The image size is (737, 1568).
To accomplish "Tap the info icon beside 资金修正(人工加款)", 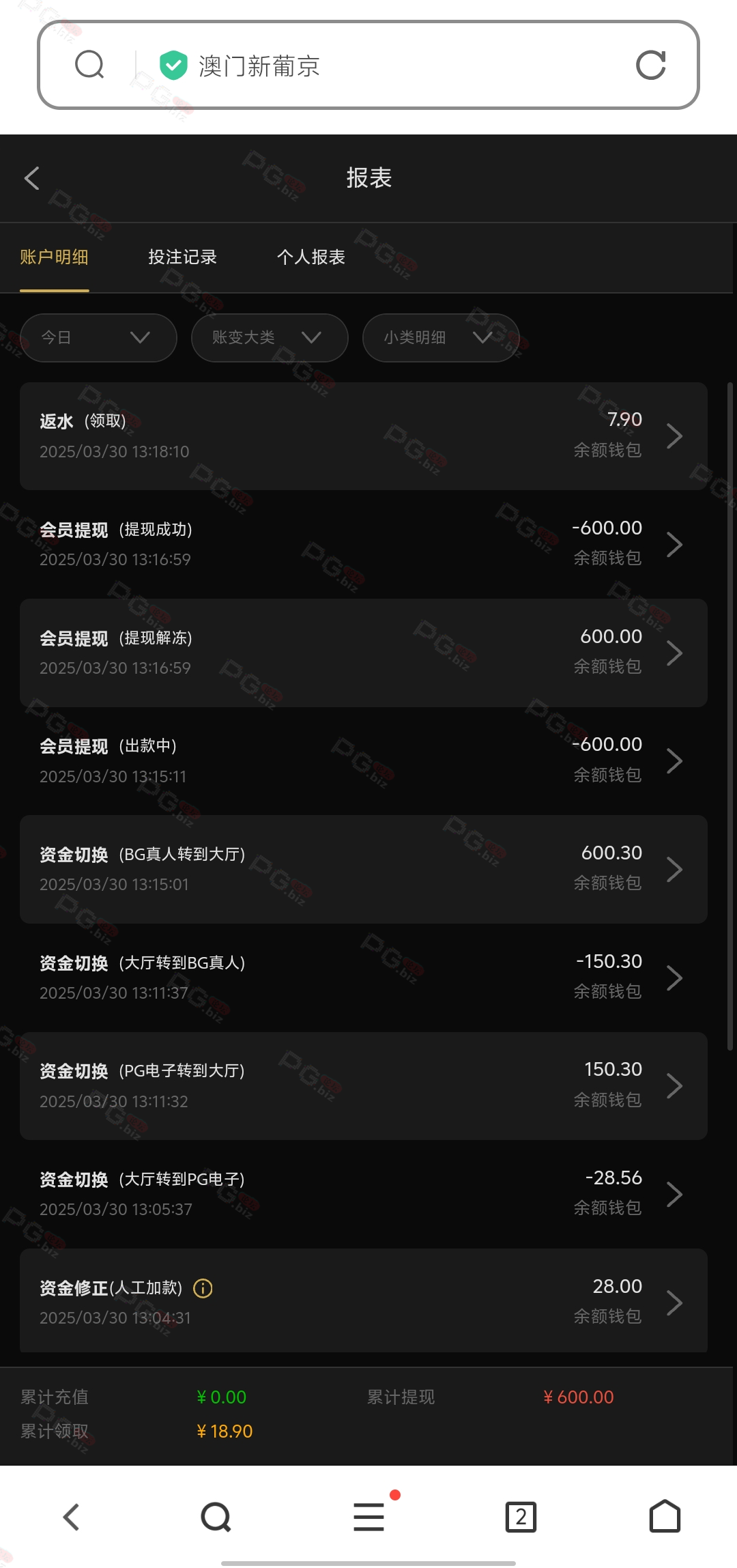I will [x=203, y=1288].
